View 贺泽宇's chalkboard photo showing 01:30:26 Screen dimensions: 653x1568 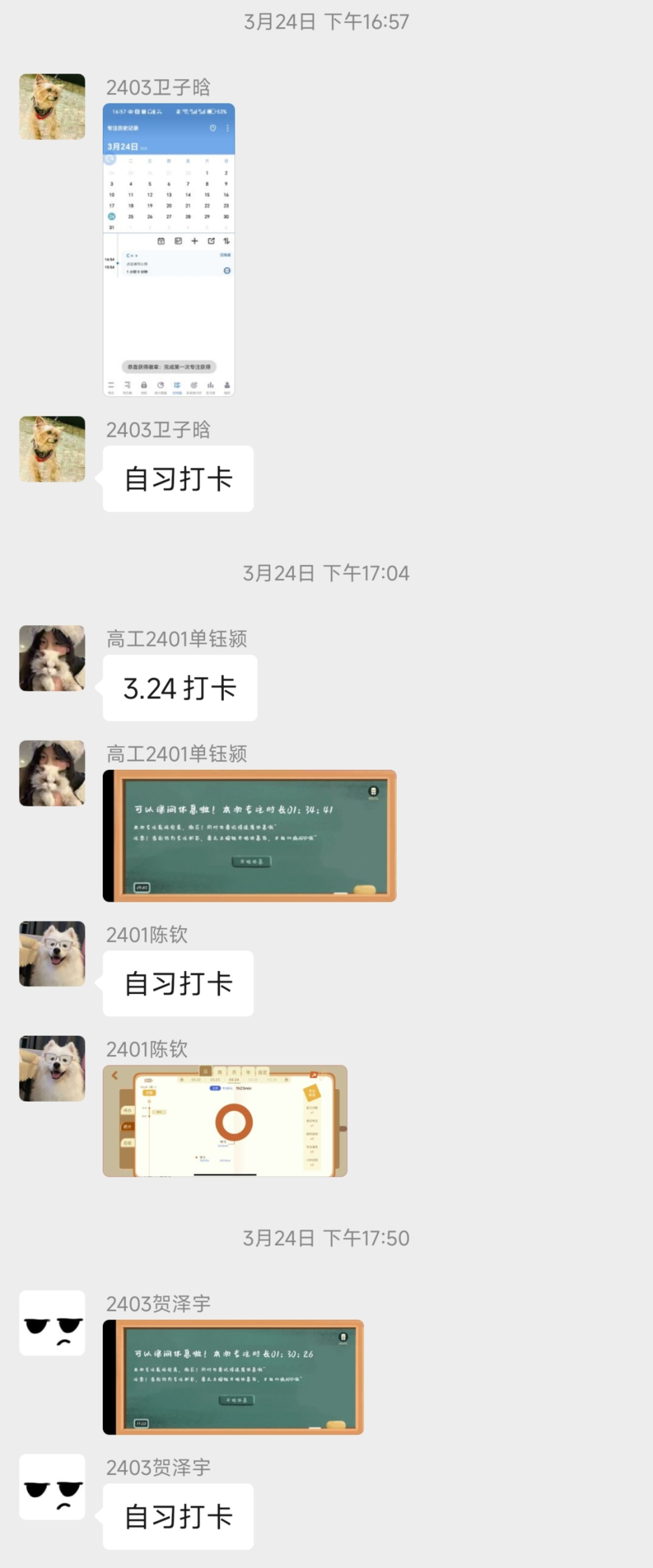coord(233,1377)
